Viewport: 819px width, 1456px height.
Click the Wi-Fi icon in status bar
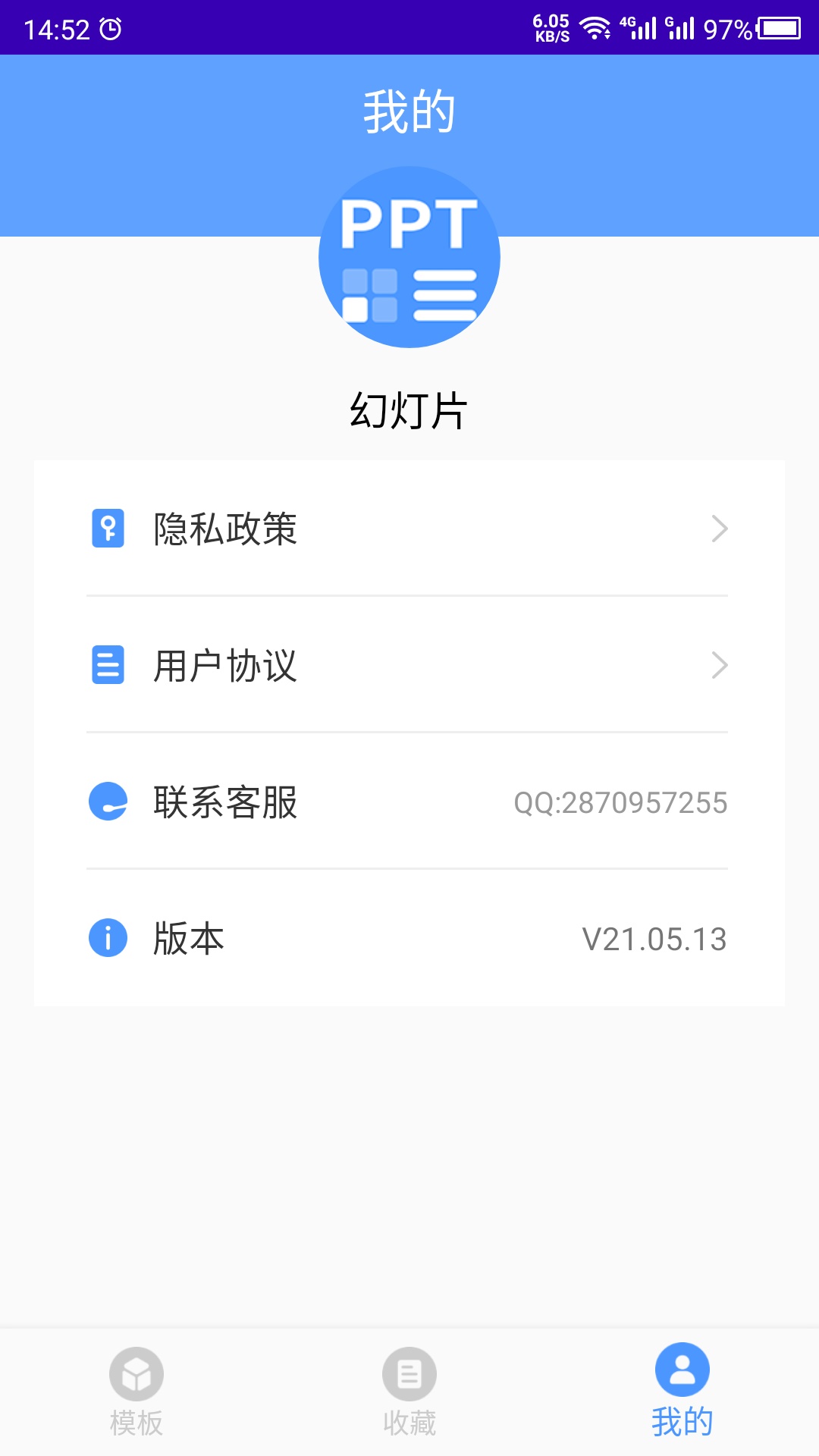[596, 27]
